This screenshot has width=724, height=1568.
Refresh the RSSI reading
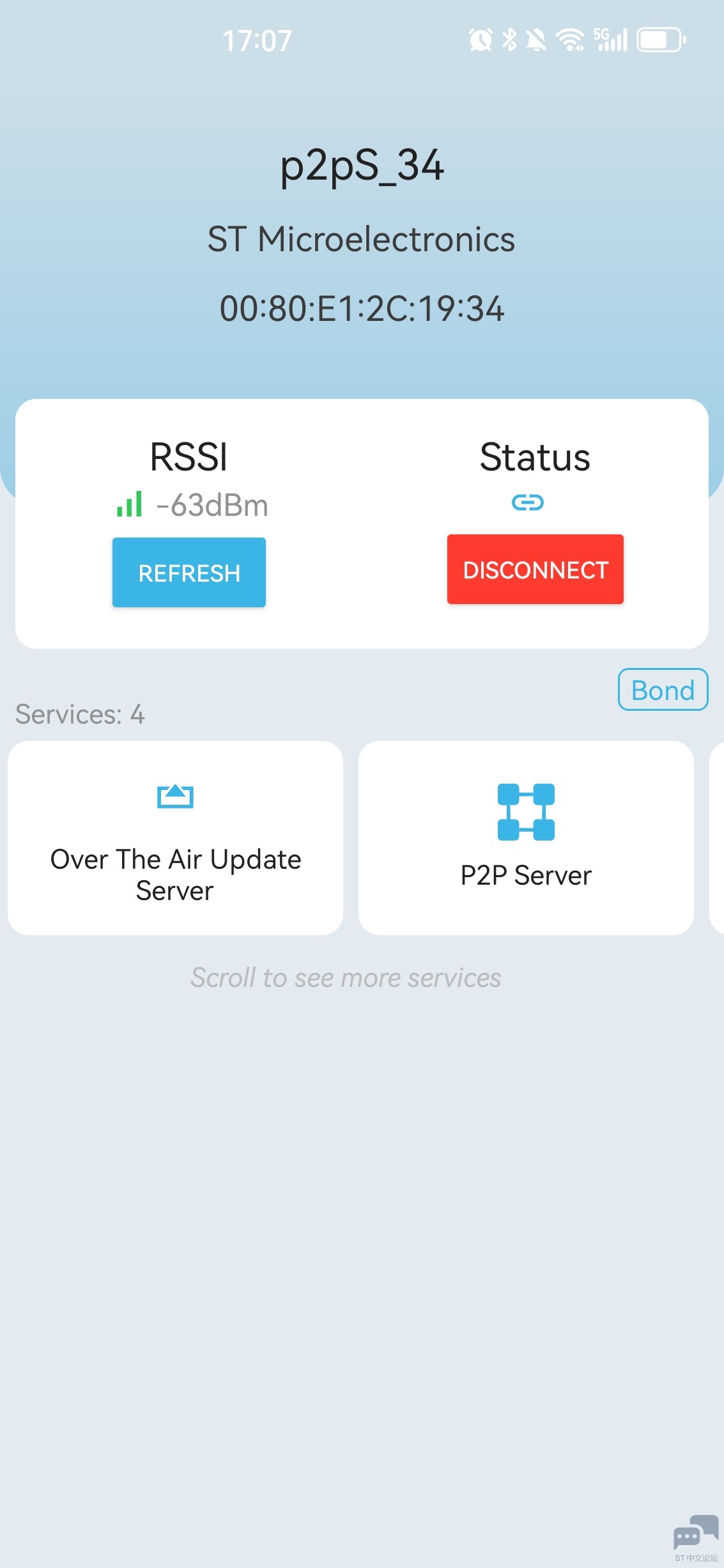tap(189, 572)
